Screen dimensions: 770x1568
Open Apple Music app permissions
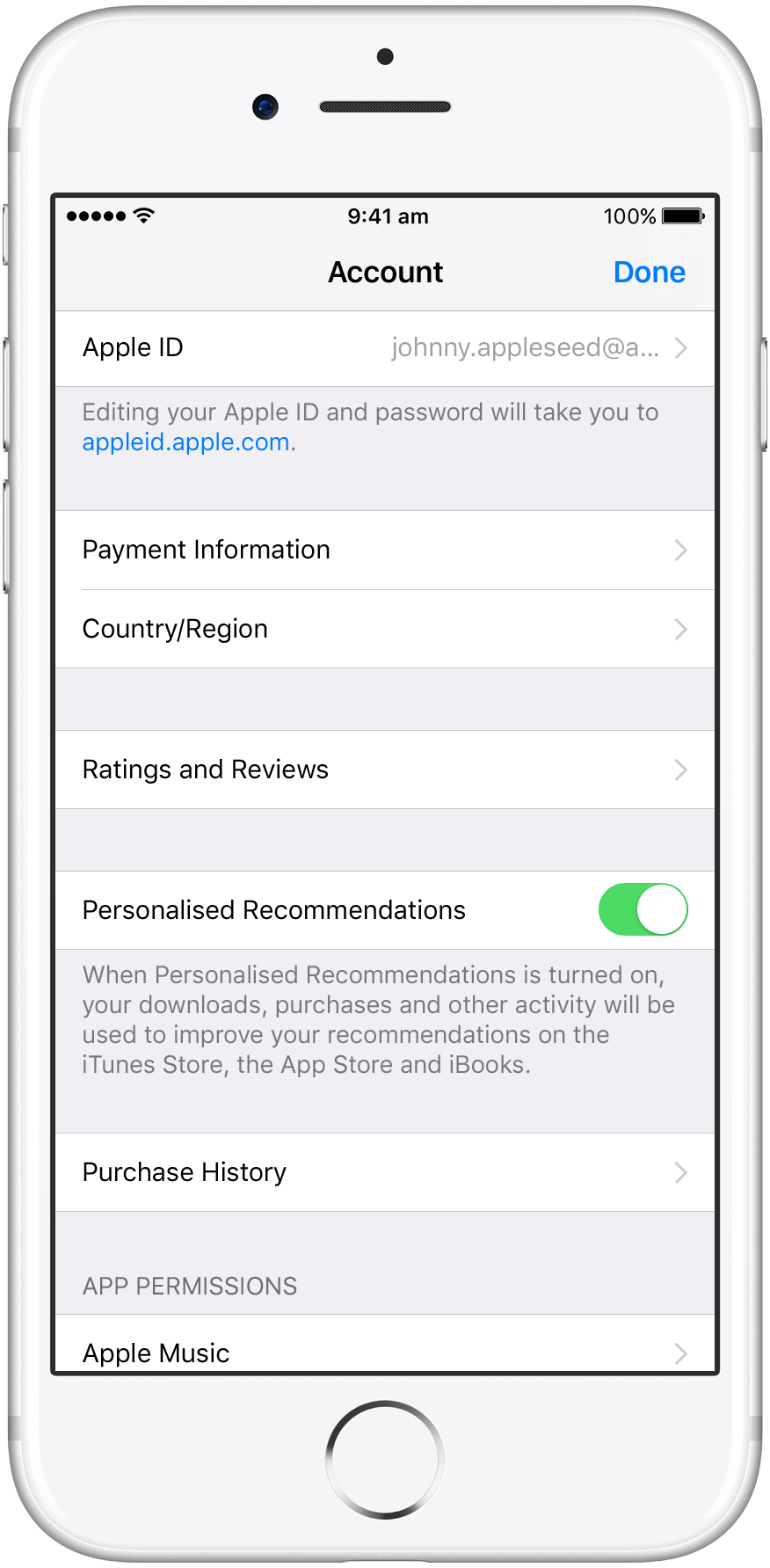(385, 1344)
